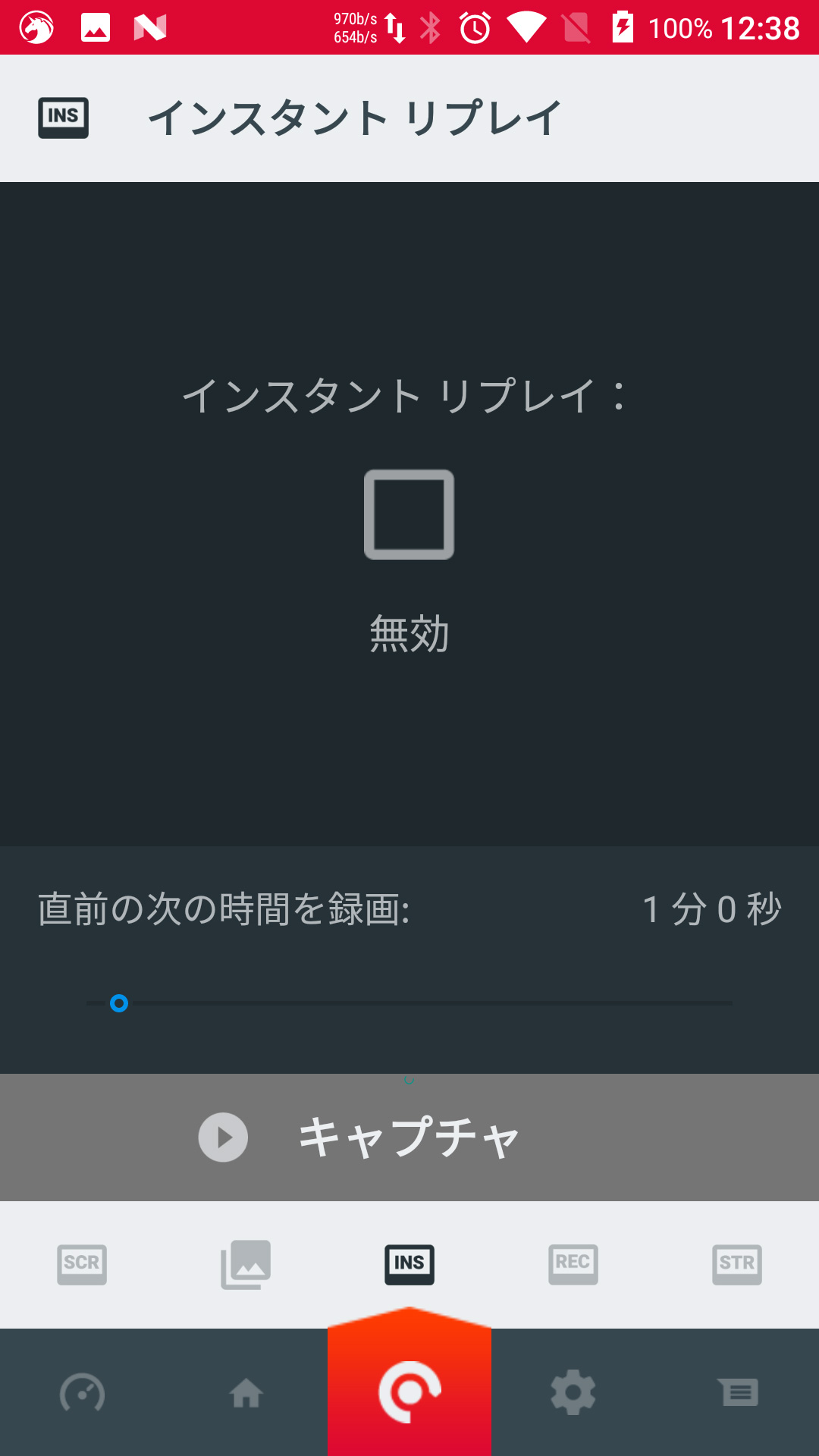The image size is (819, 1456).
Task: Go to the home section
Action: click(x=246, y=1393)
